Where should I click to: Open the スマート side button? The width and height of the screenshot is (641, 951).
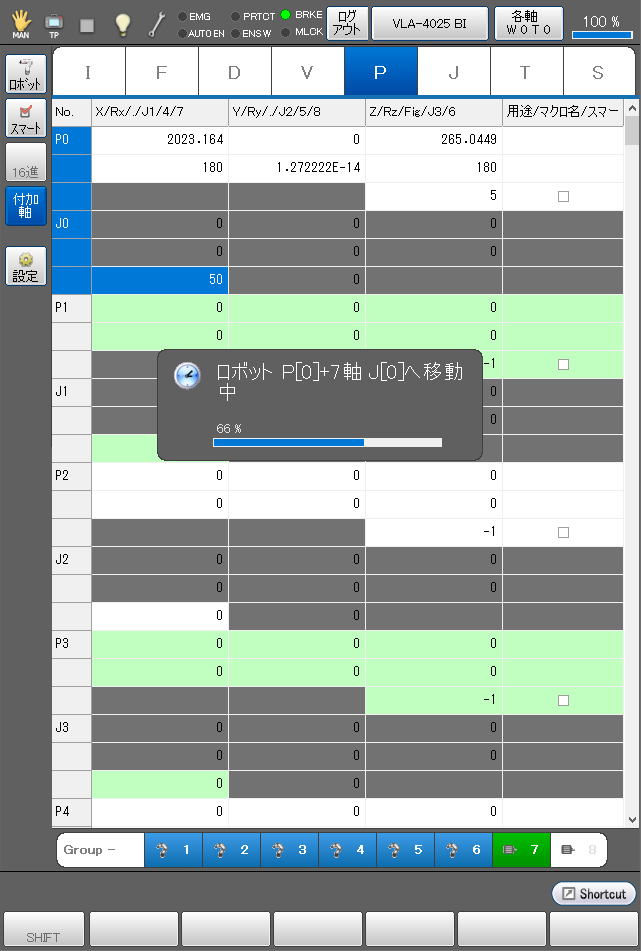point(25,118)
